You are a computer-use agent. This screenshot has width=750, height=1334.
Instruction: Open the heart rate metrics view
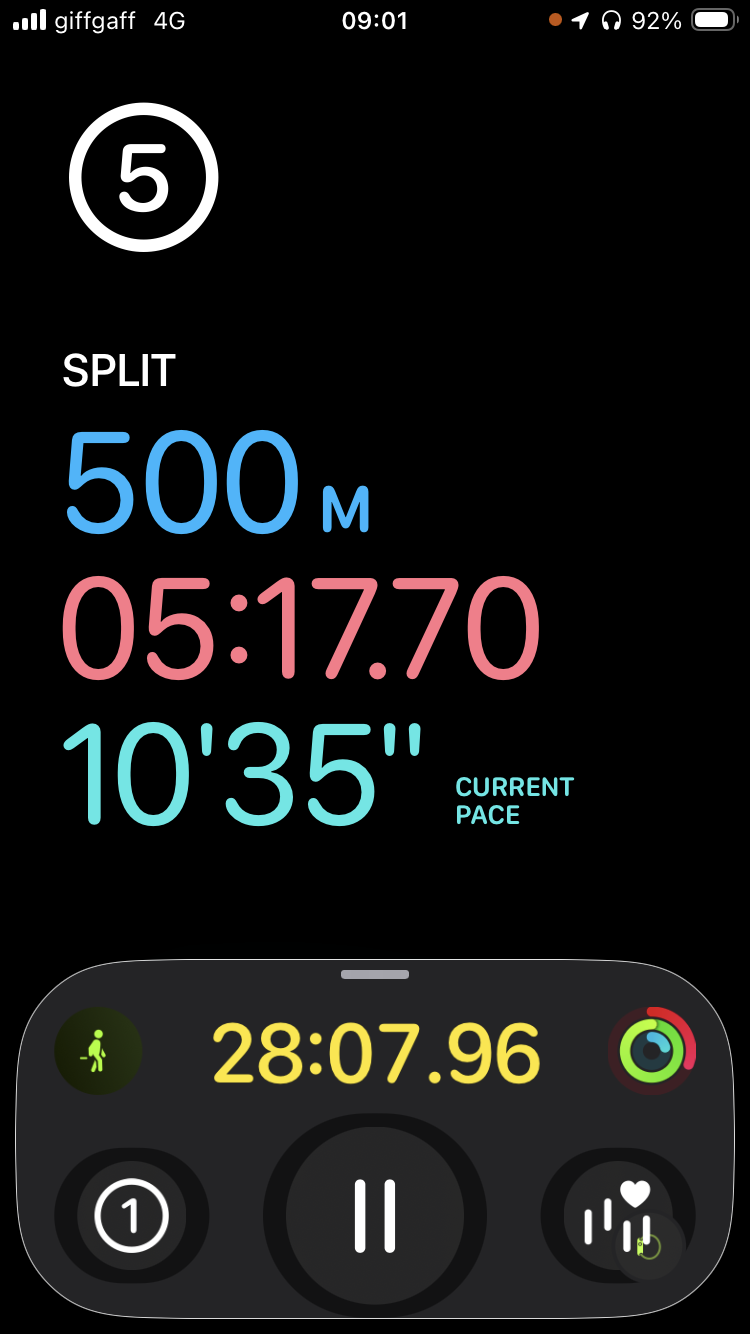point(617,1214)
